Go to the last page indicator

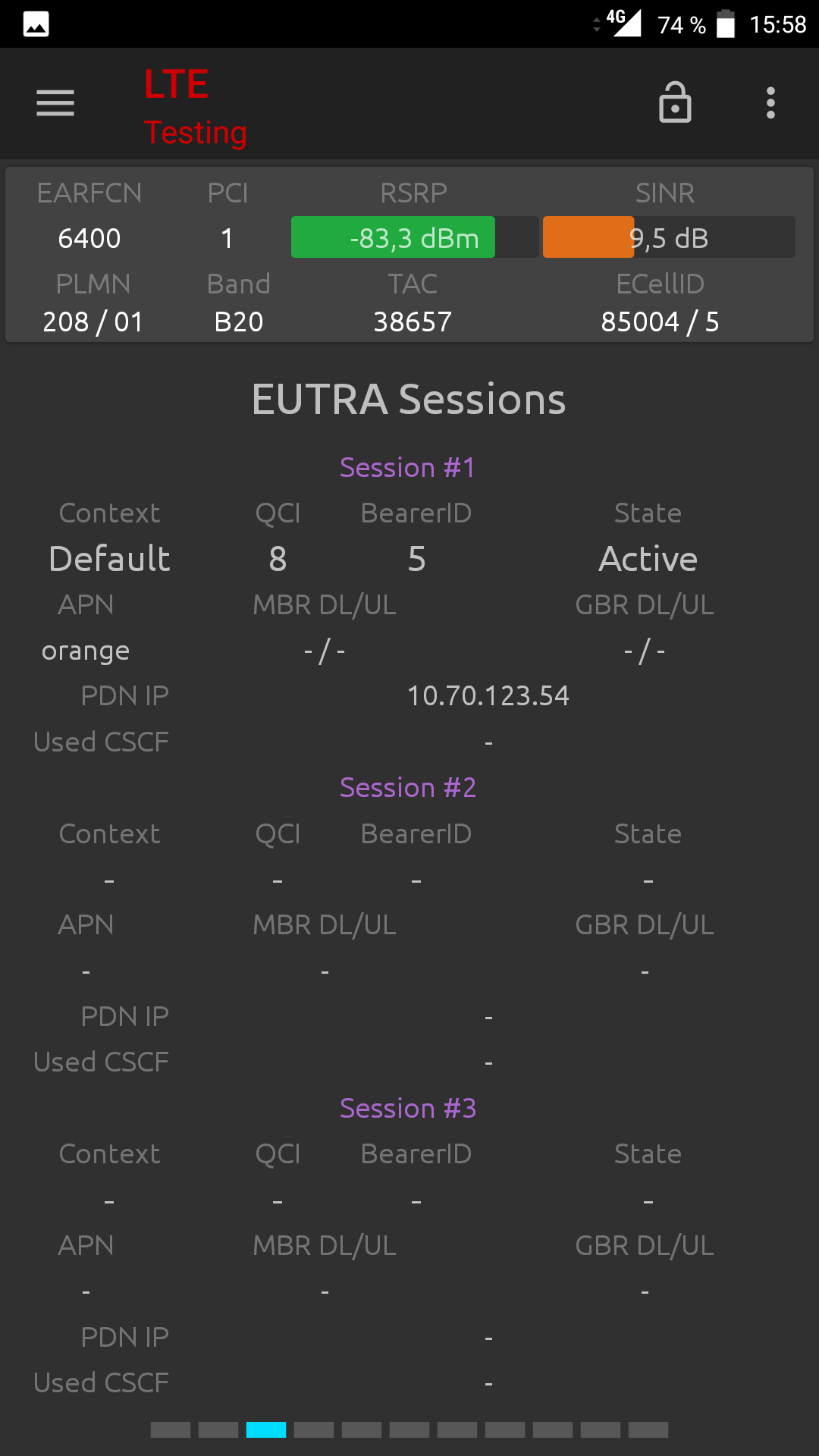click(x=648, y=1430)
